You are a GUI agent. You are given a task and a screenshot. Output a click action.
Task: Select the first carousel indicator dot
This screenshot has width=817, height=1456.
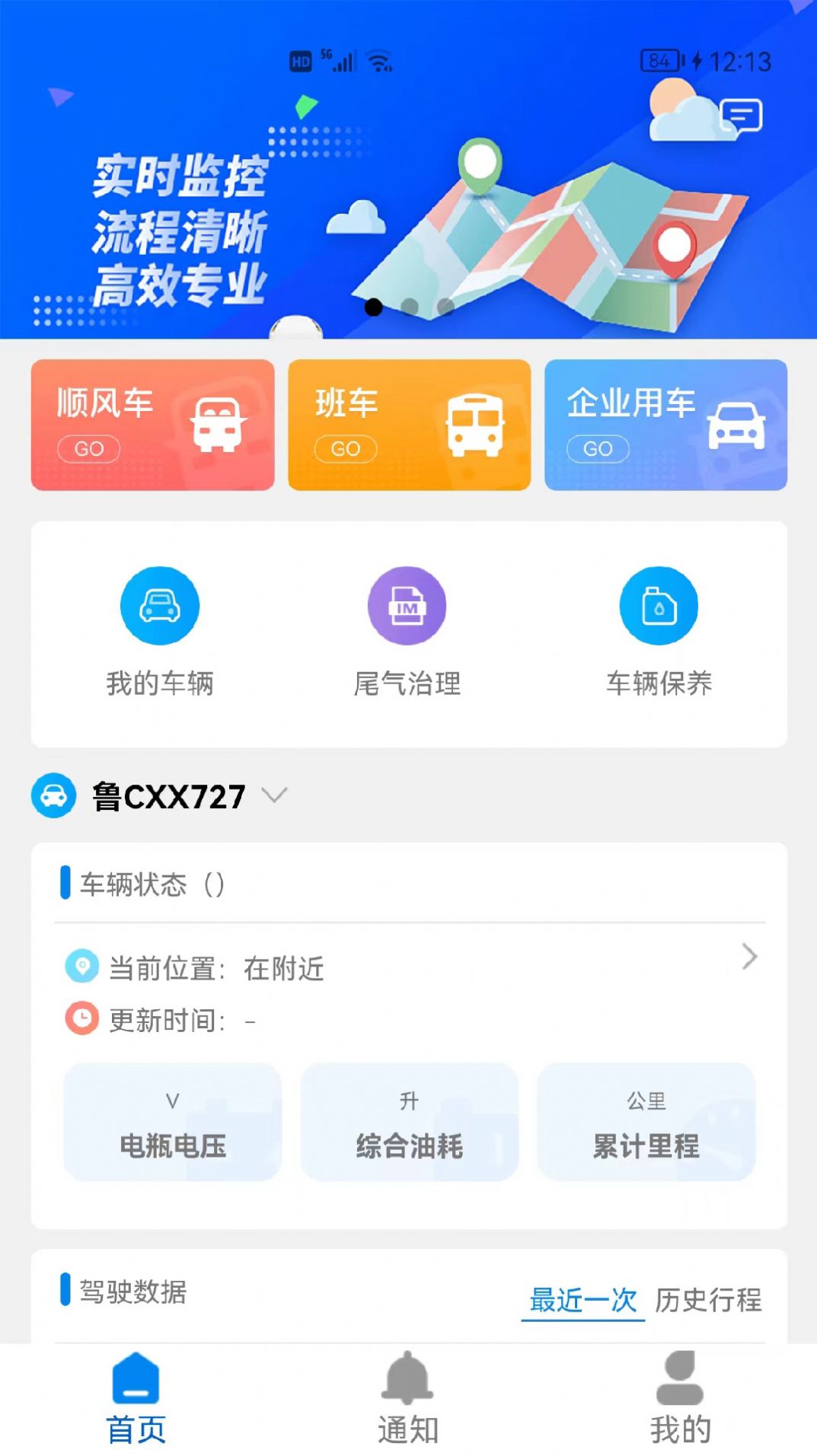pyautogui.click(x=372, y=307)
